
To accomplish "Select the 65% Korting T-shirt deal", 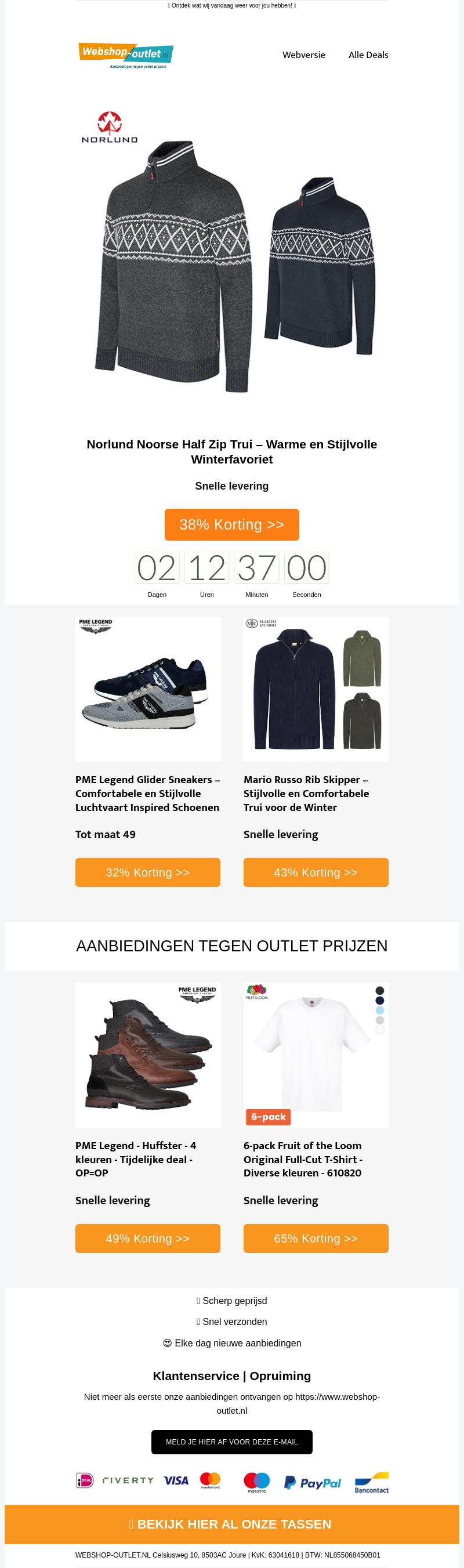I will [316, 1238].
